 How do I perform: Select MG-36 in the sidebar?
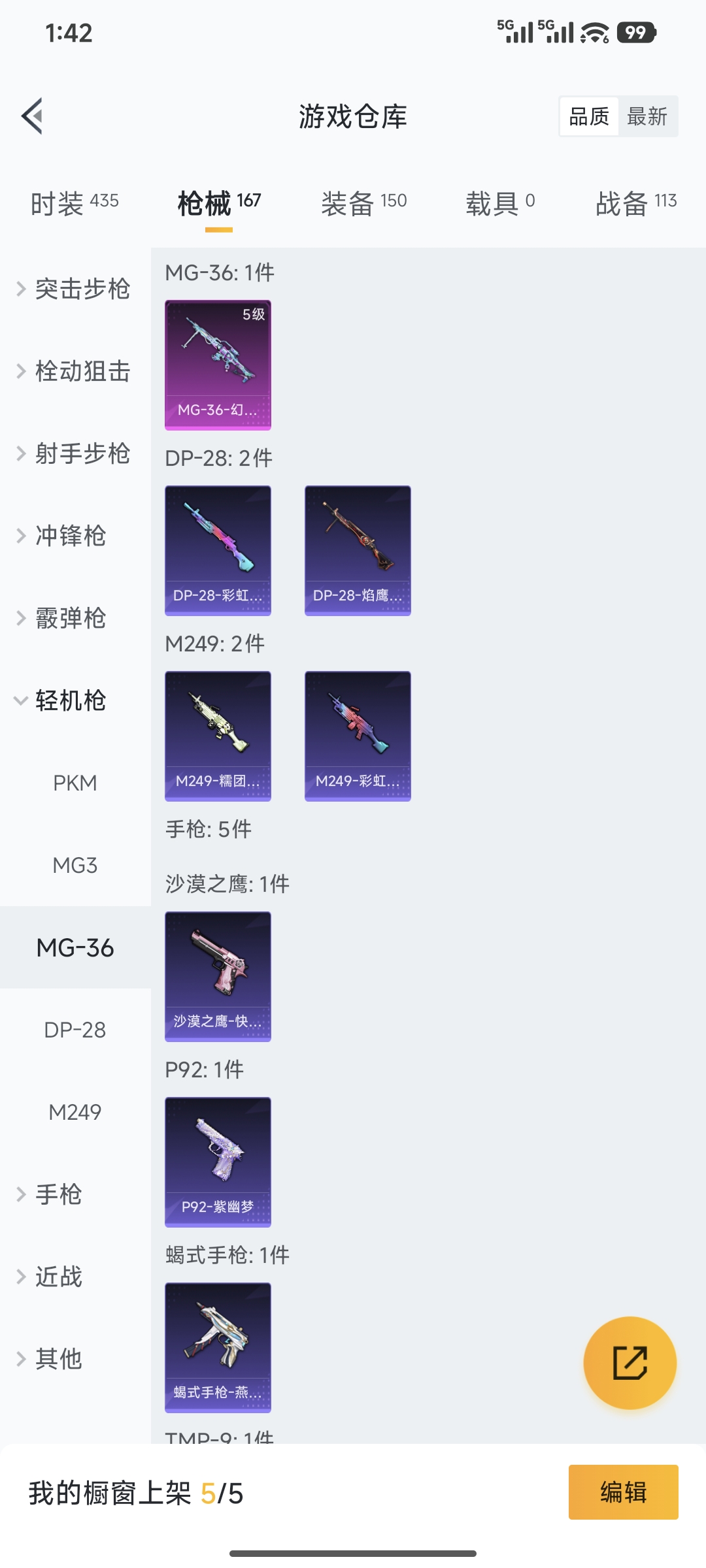point(74,947)
